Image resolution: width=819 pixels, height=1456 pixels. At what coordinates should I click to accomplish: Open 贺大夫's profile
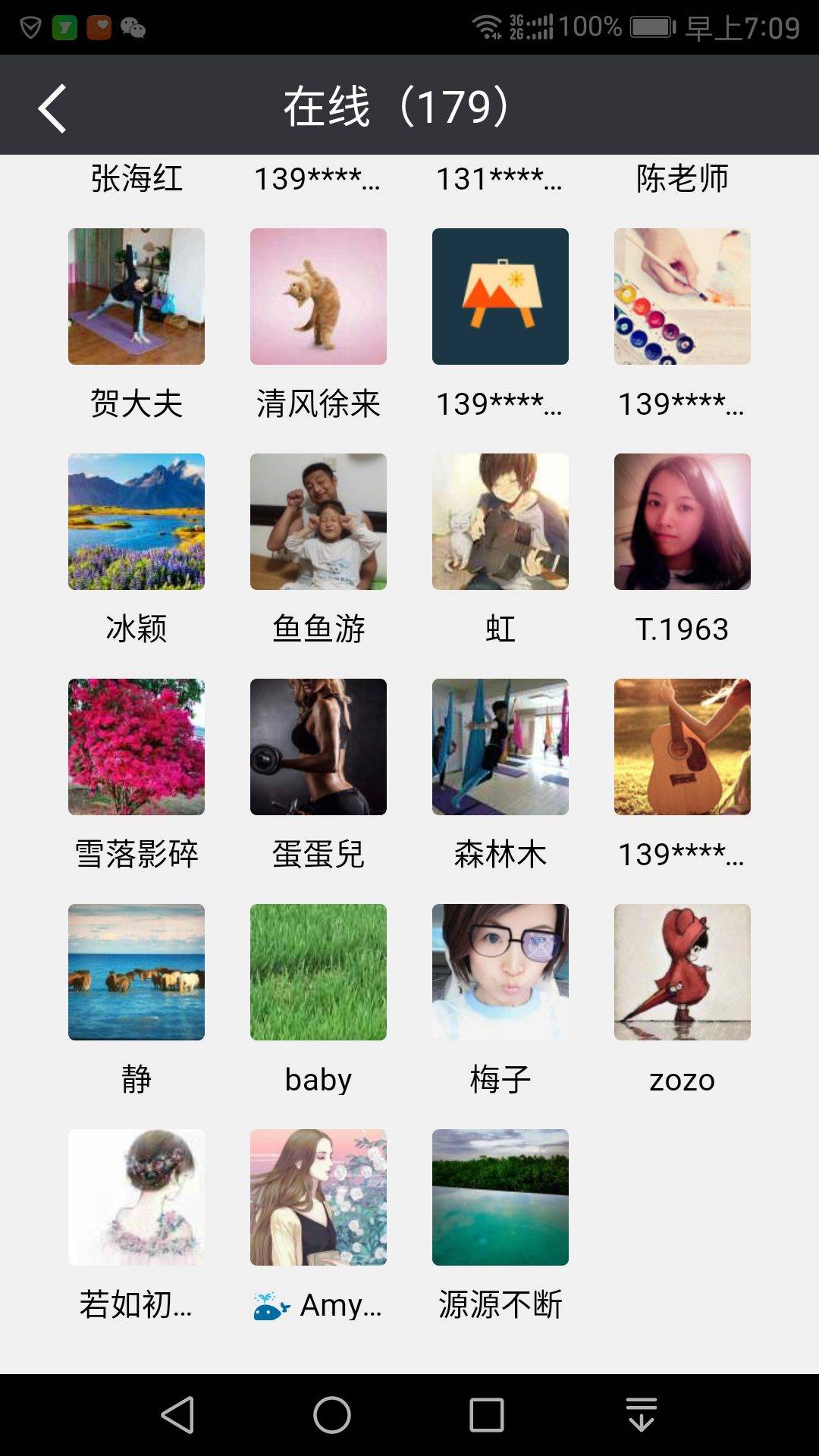tap(136, 297)
